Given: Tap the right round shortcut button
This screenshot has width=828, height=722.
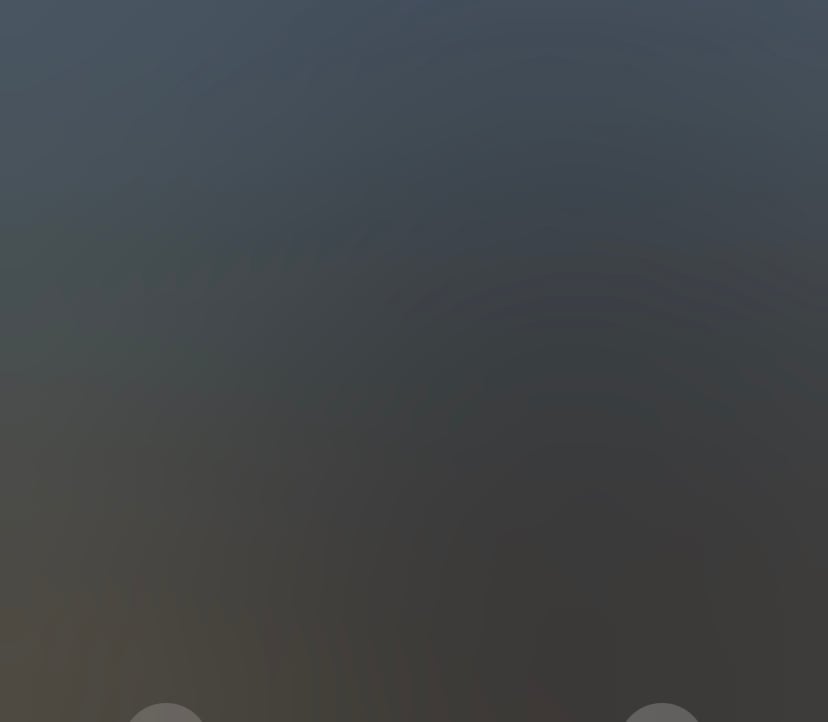Looking at the screenshot, I should tap(662, 714).
